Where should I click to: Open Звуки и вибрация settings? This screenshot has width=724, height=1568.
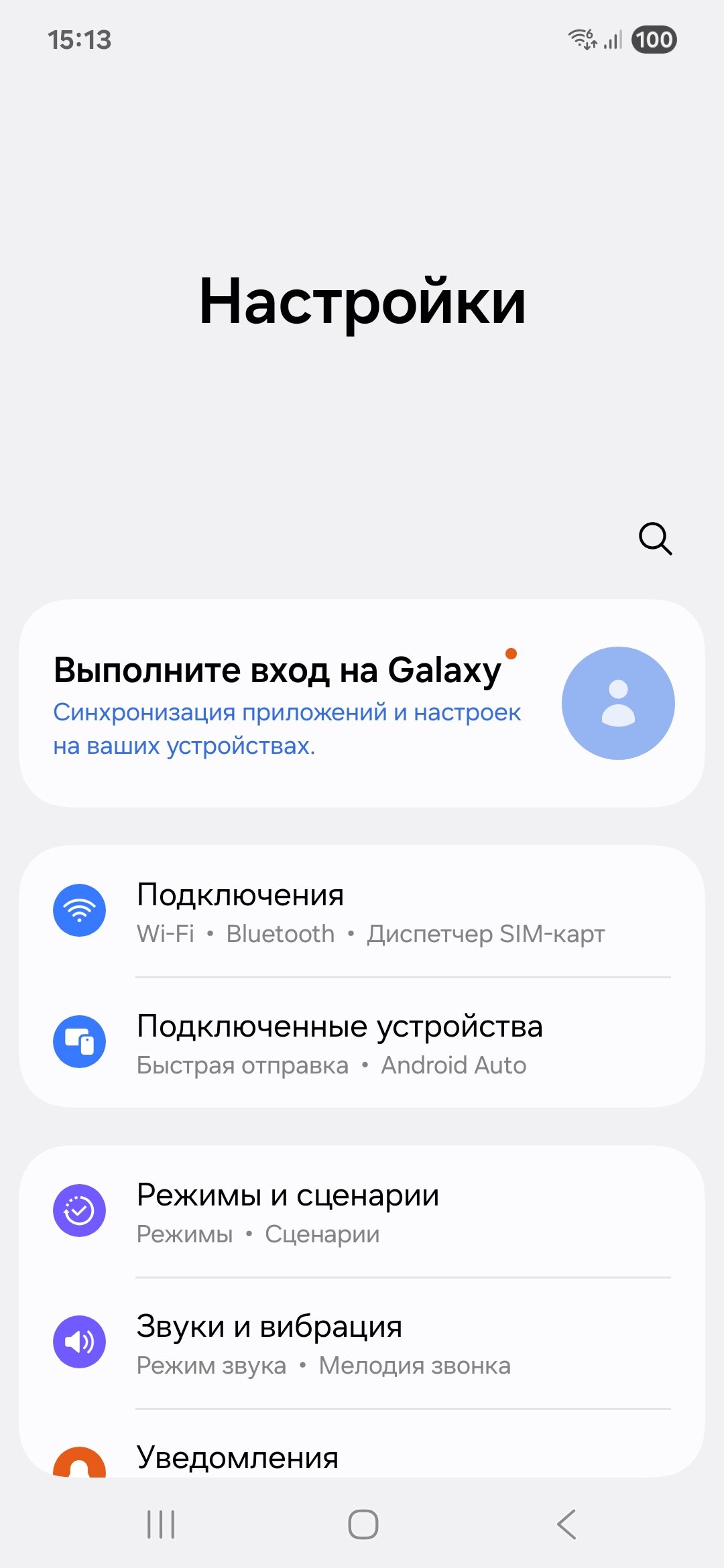(362, 1343)
